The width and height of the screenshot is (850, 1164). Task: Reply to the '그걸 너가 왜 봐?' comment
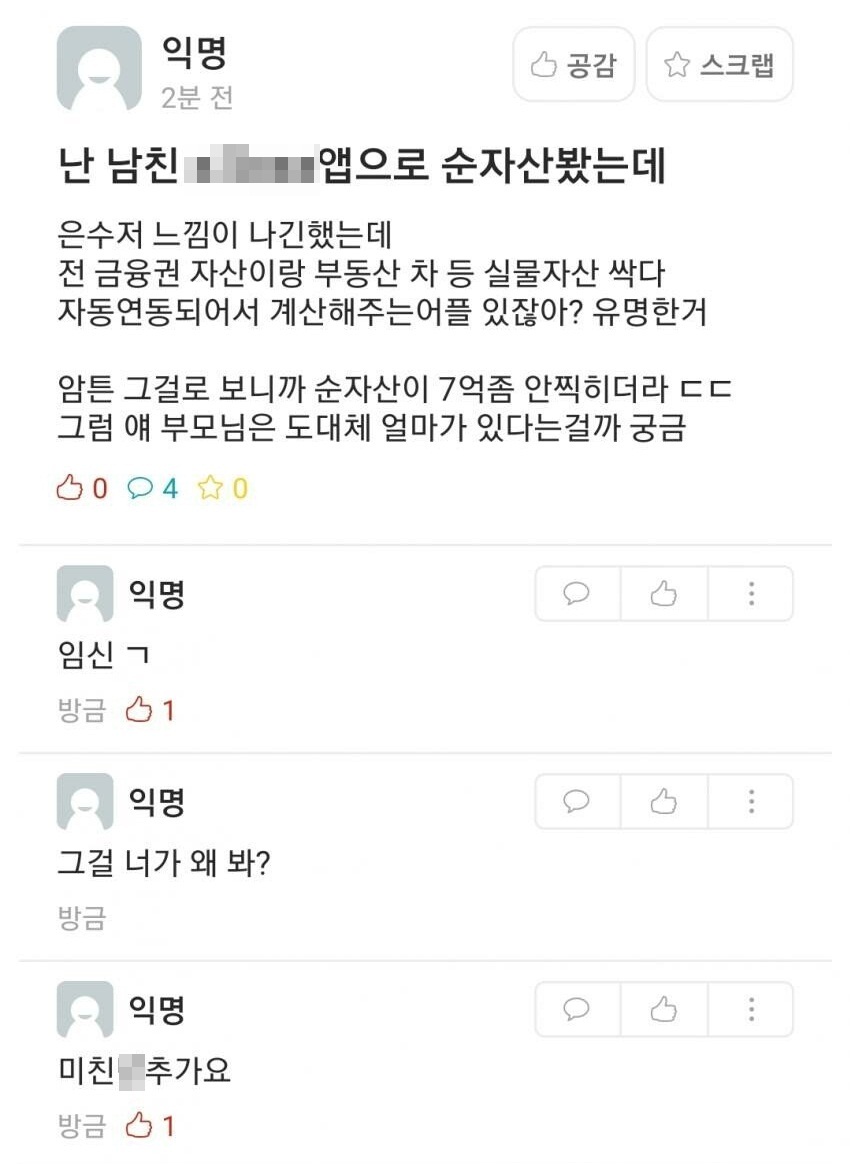point(577,801)
